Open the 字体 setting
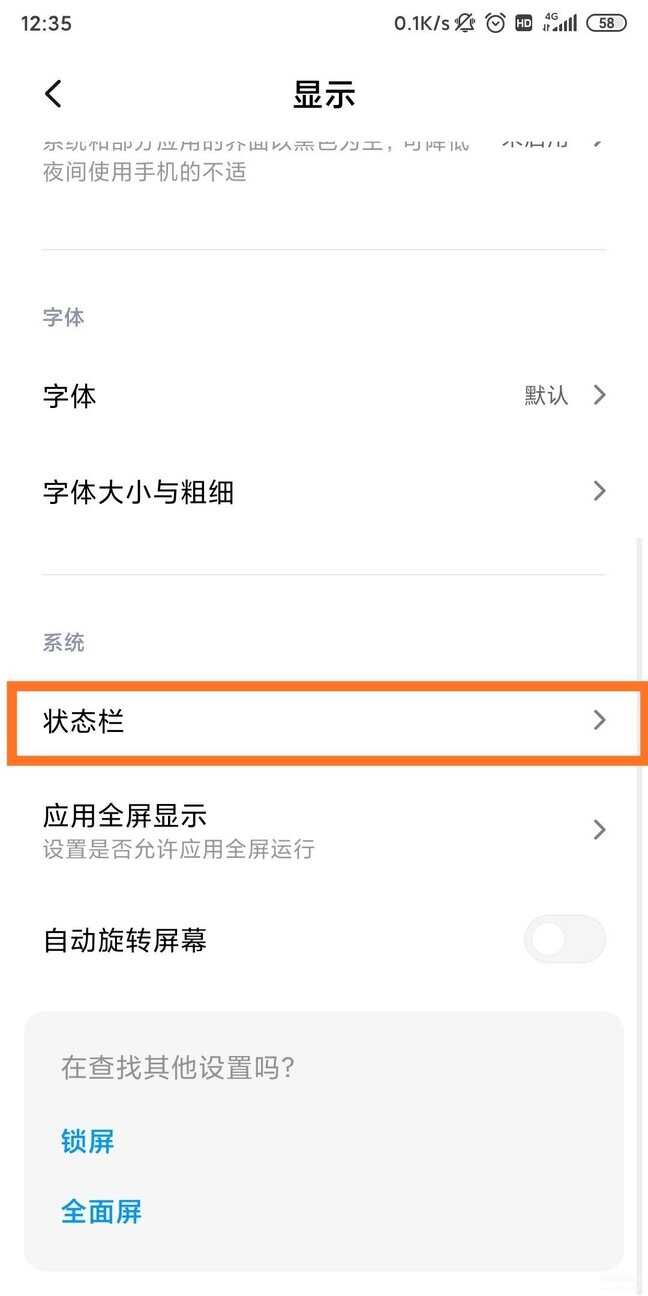Image resolution: width=648 pixels, height=1296 pixels. point(324,396)
